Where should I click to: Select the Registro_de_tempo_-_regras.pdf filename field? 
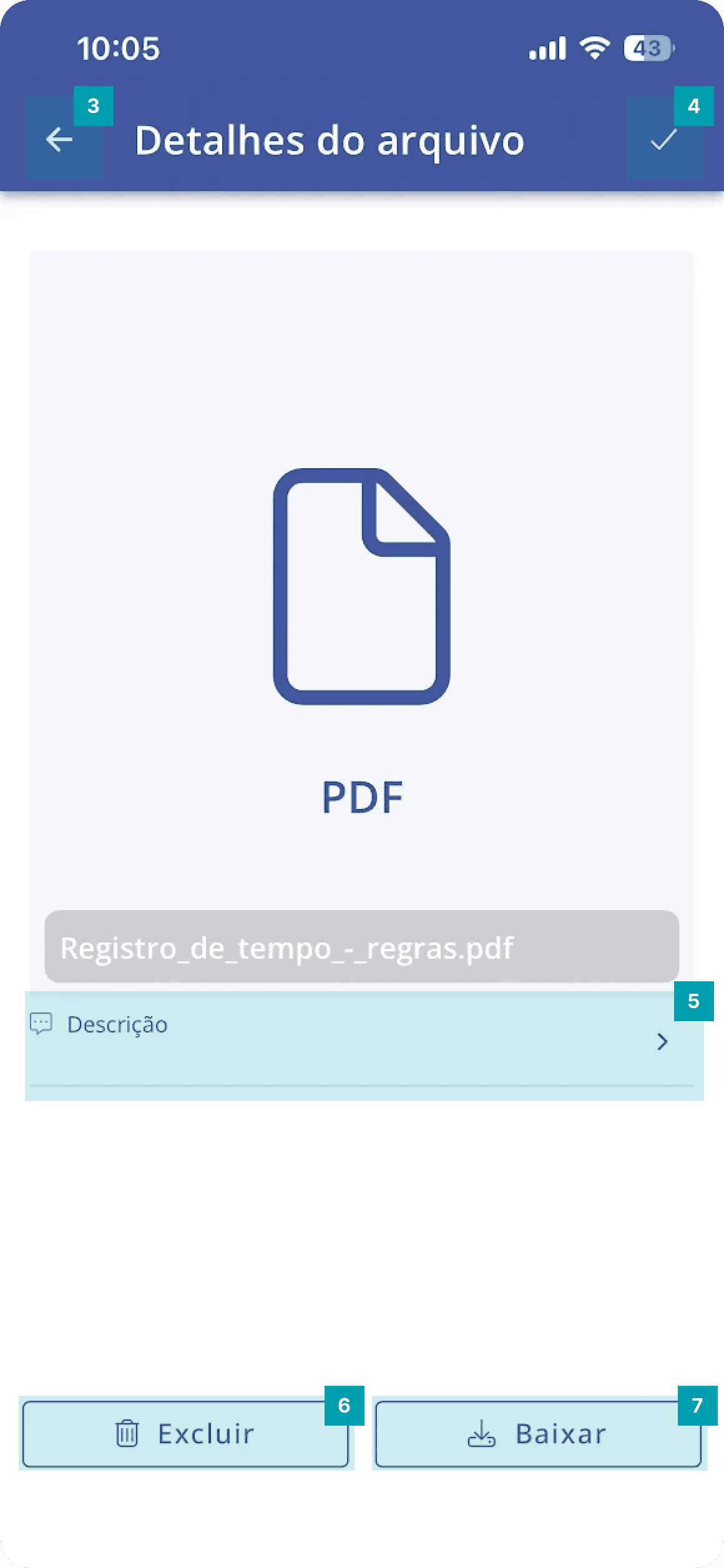click(361, 948)
